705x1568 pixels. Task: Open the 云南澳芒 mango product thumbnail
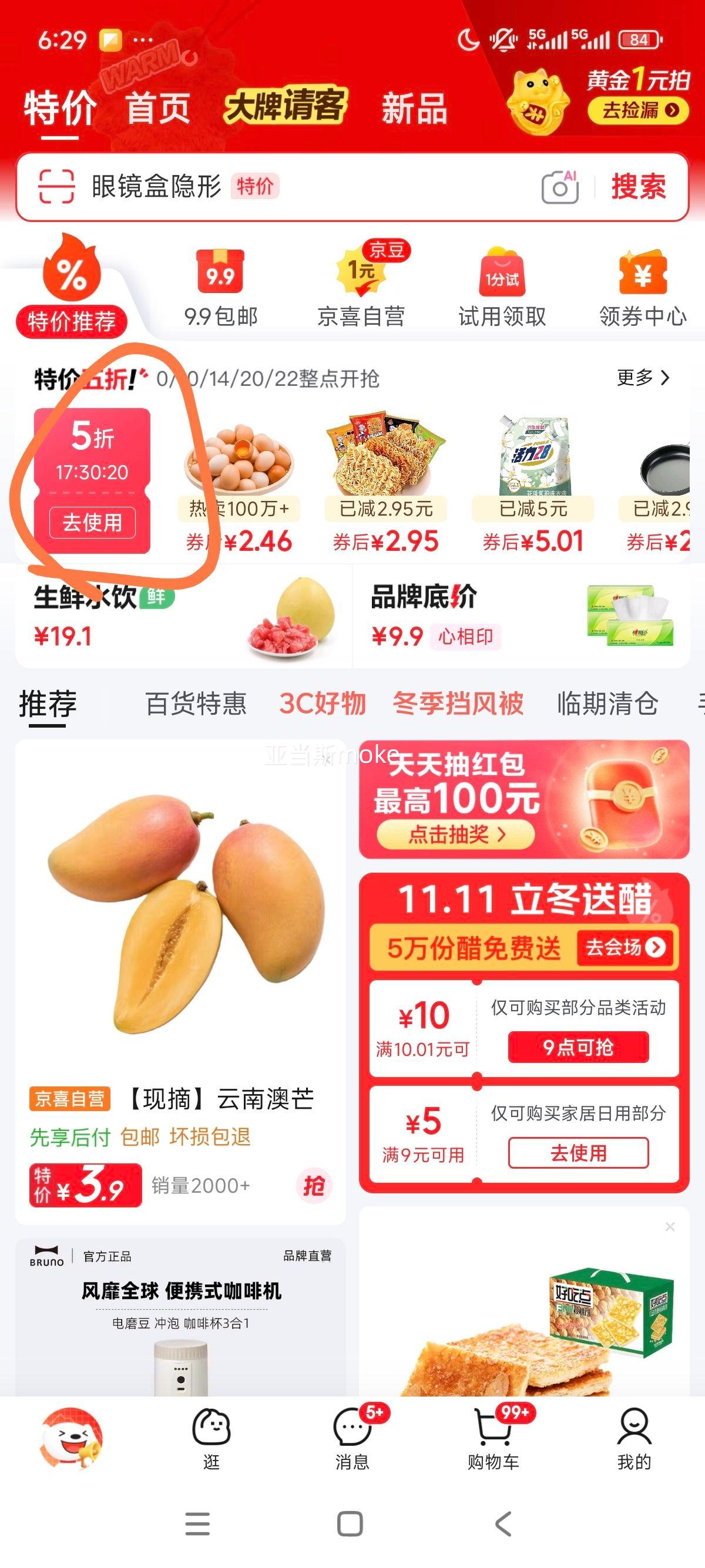(x=177, y=913)
